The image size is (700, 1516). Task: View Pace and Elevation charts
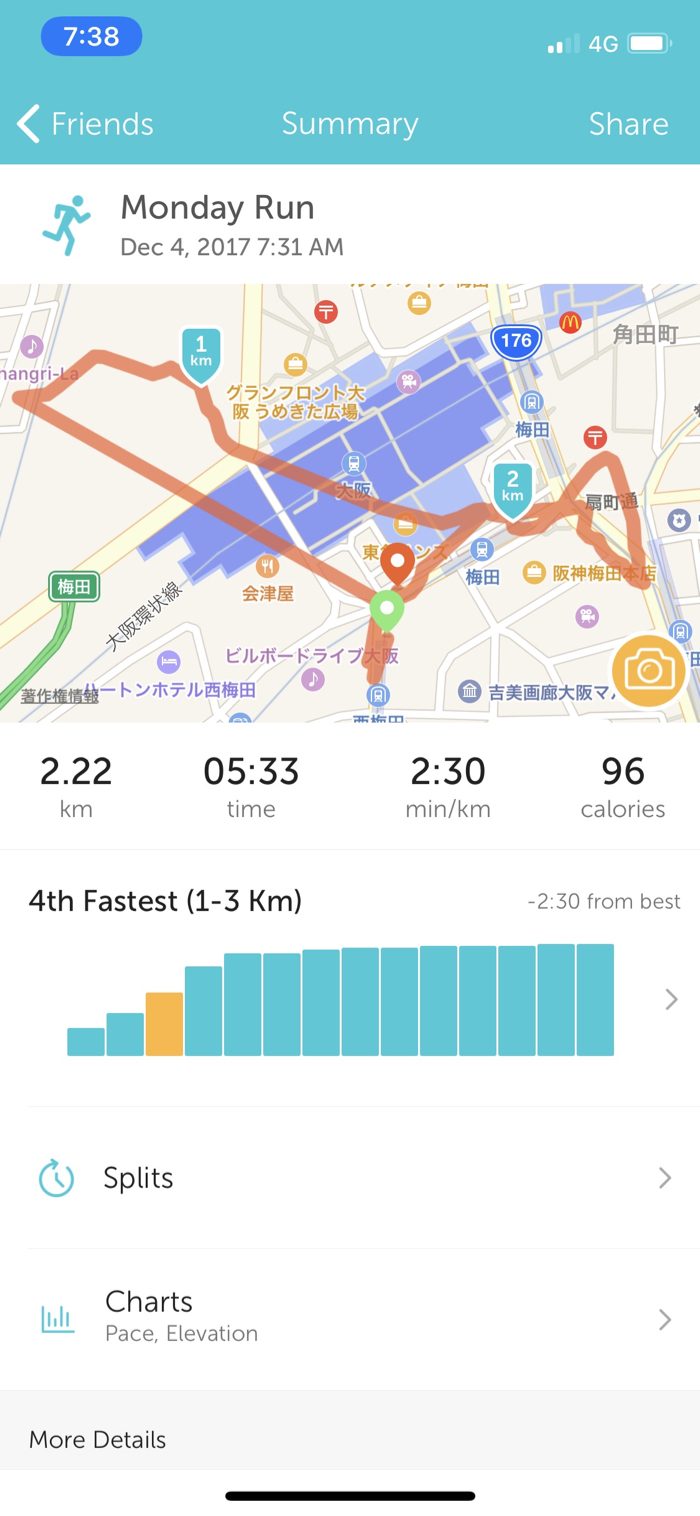[350, 1315]
